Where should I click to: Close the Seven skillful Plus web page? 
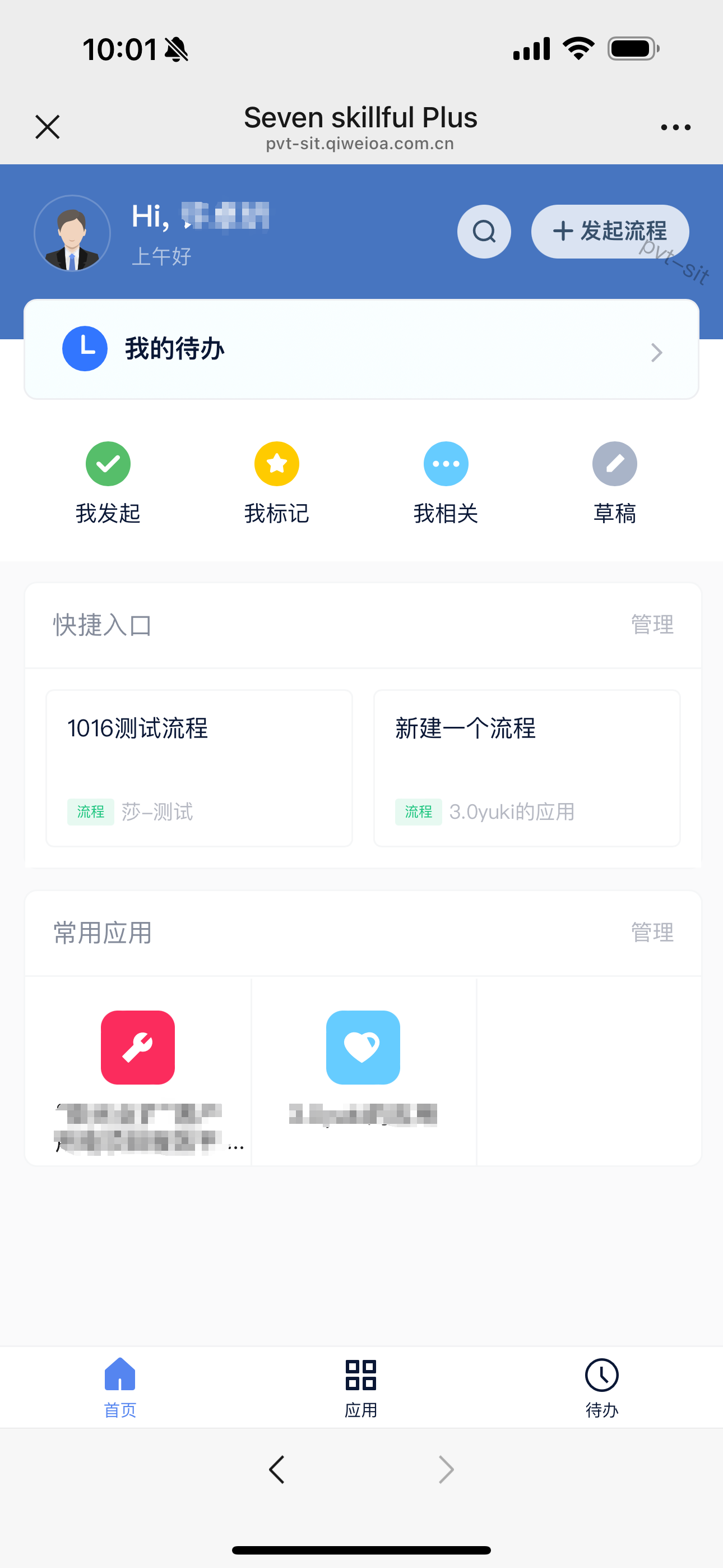pos(48,127)
